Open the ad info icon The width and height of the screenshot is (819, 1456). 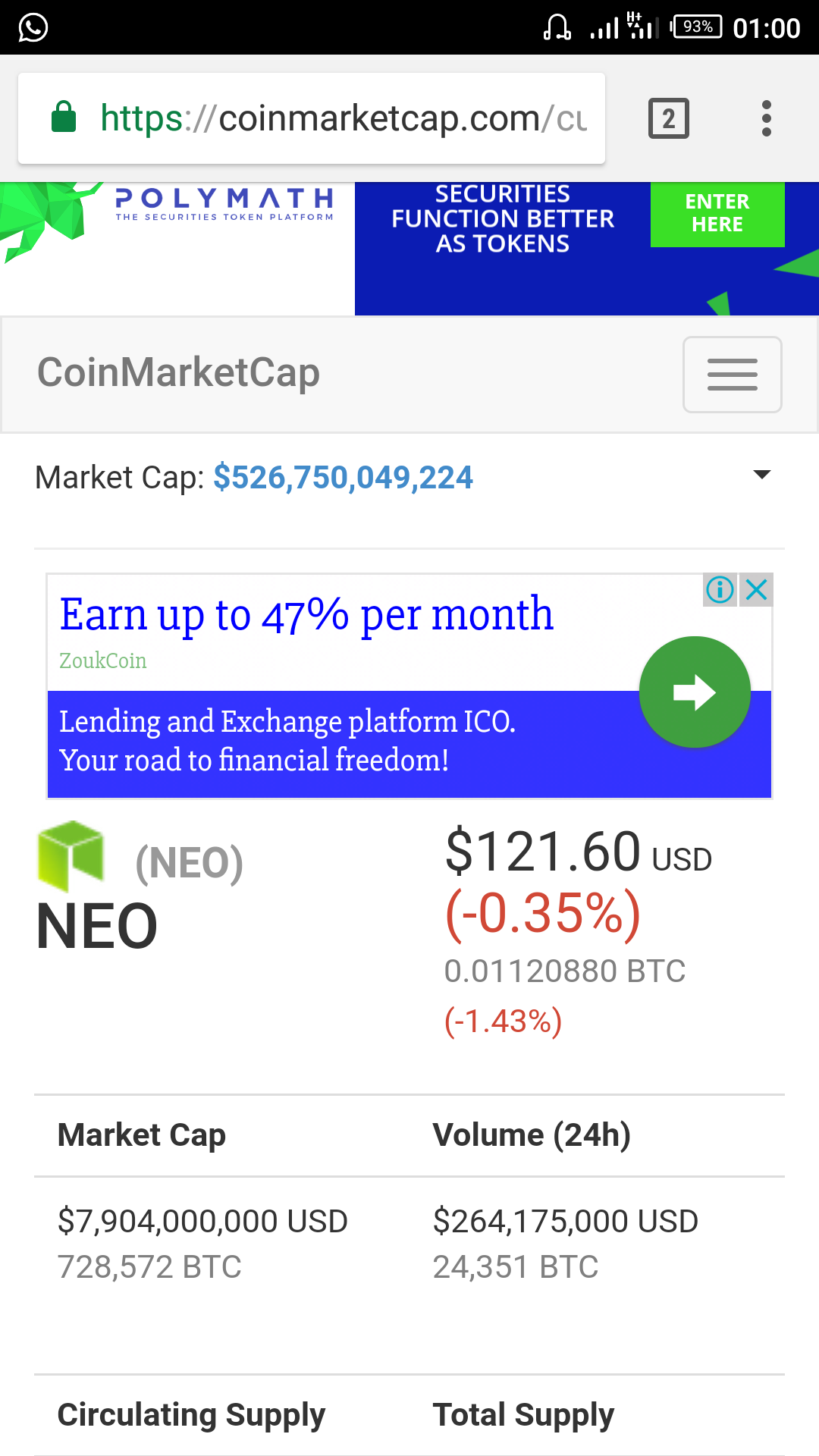[720, 589]
